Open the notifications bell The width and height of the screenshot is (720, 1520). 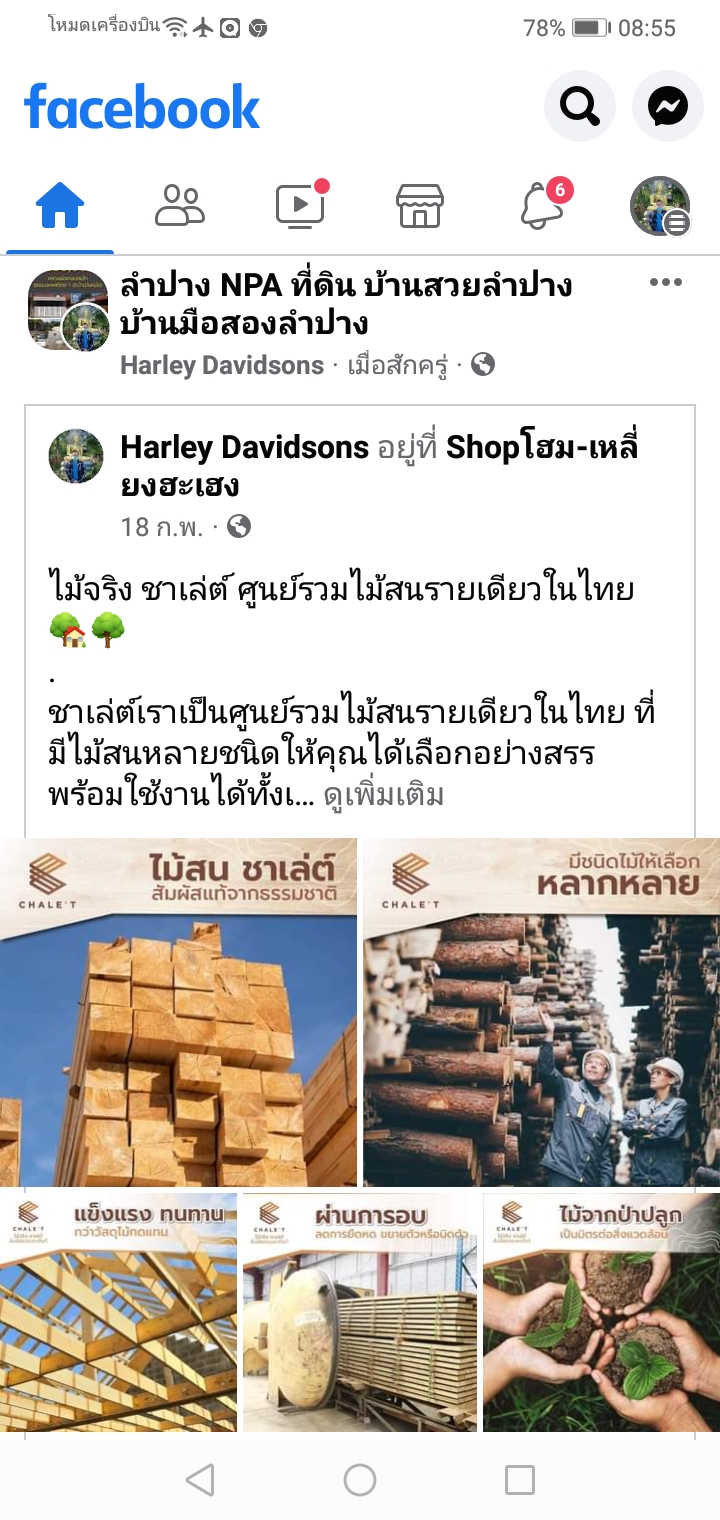tap(541, 206)
